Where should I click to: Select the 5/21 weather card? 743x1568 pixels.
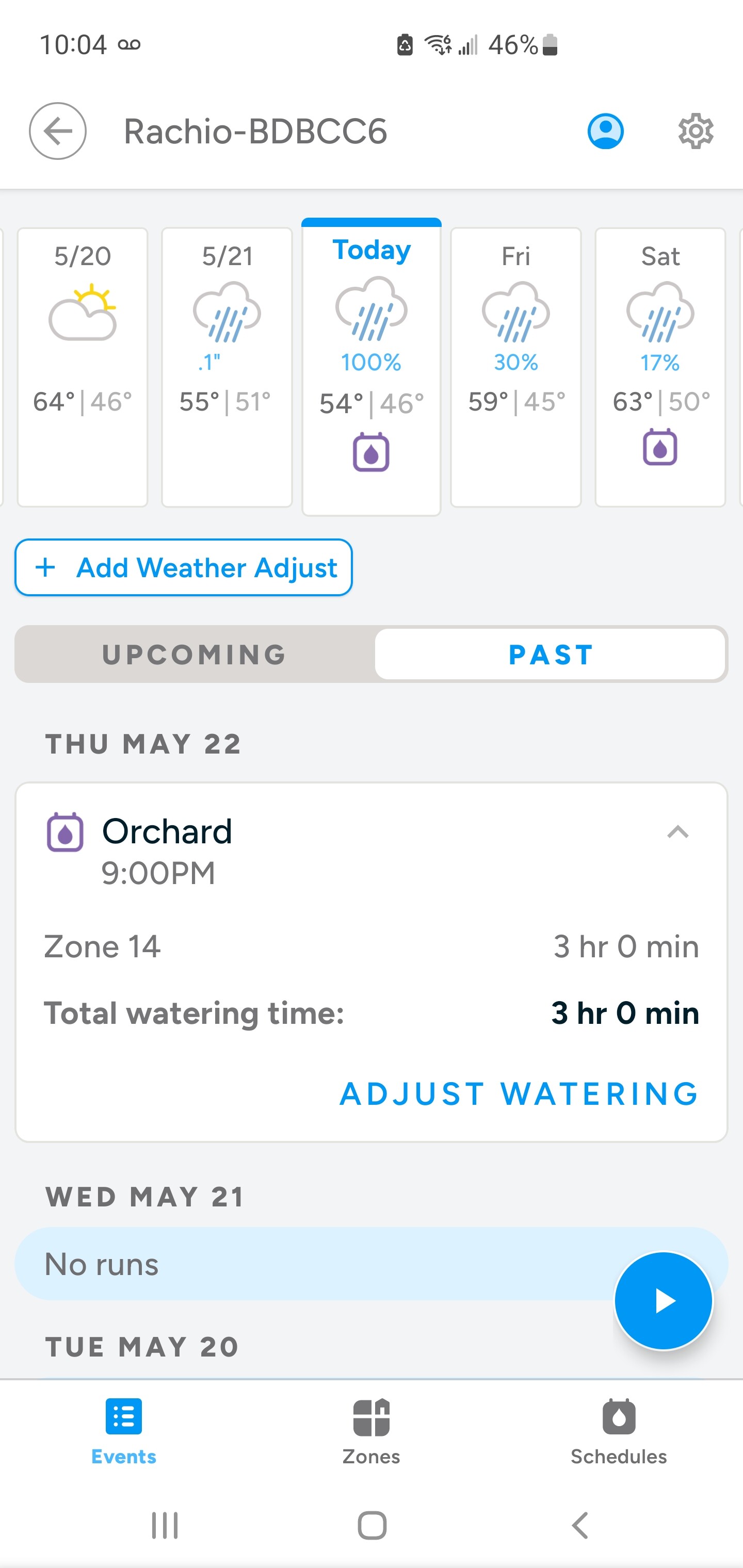click(x=227, y=367)
